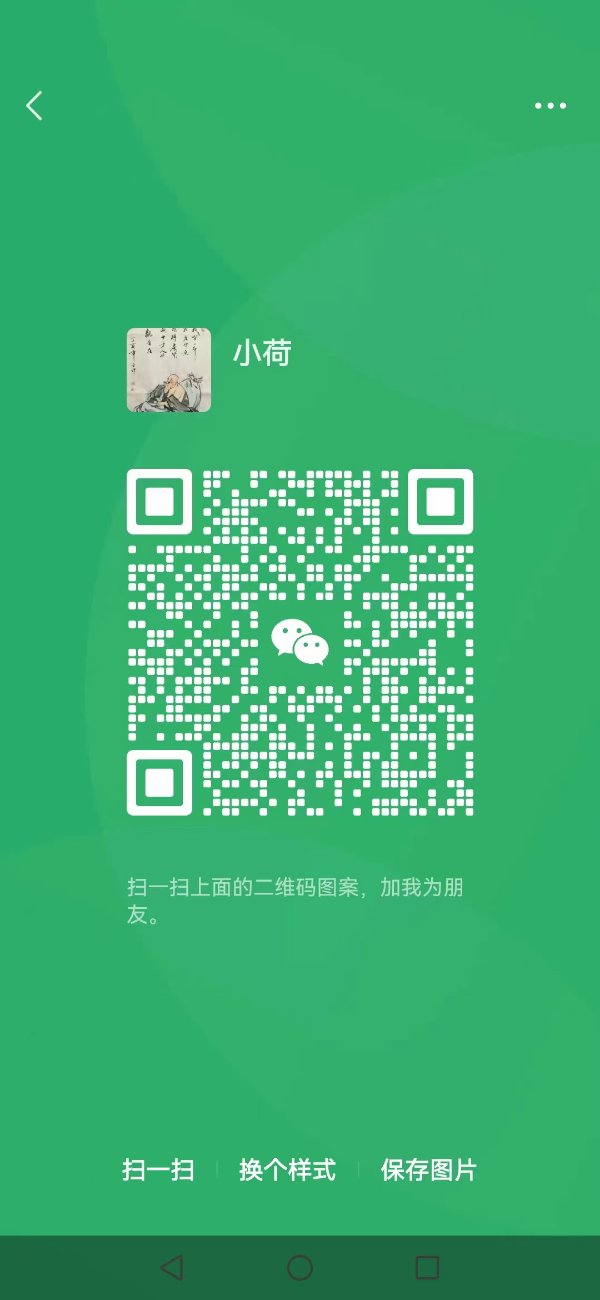Tap 扫一扫 to scan a code

[x=158, y=1170]
